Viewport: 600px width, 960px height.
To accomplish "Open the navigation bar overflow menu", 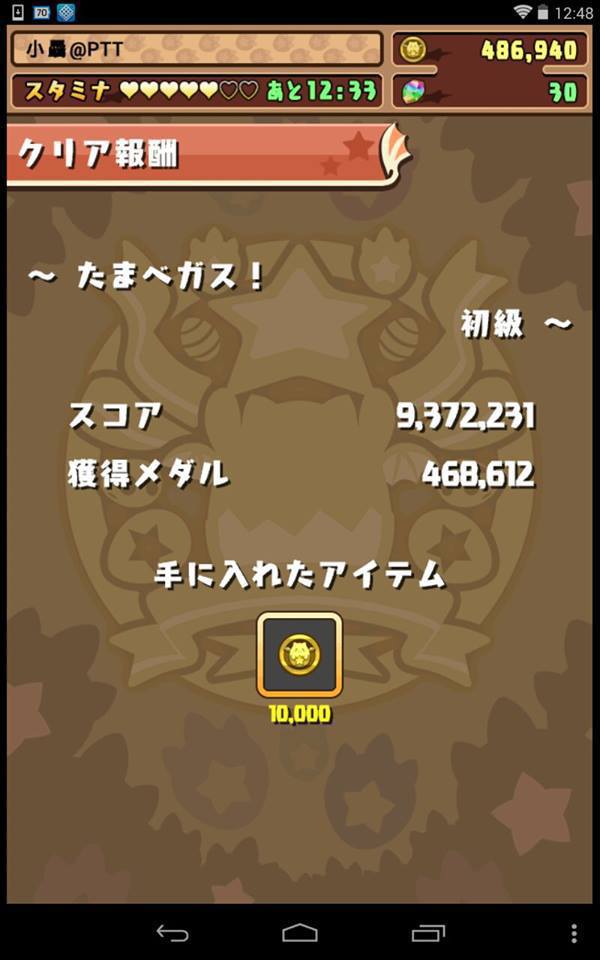I will [x=574, y=933].
